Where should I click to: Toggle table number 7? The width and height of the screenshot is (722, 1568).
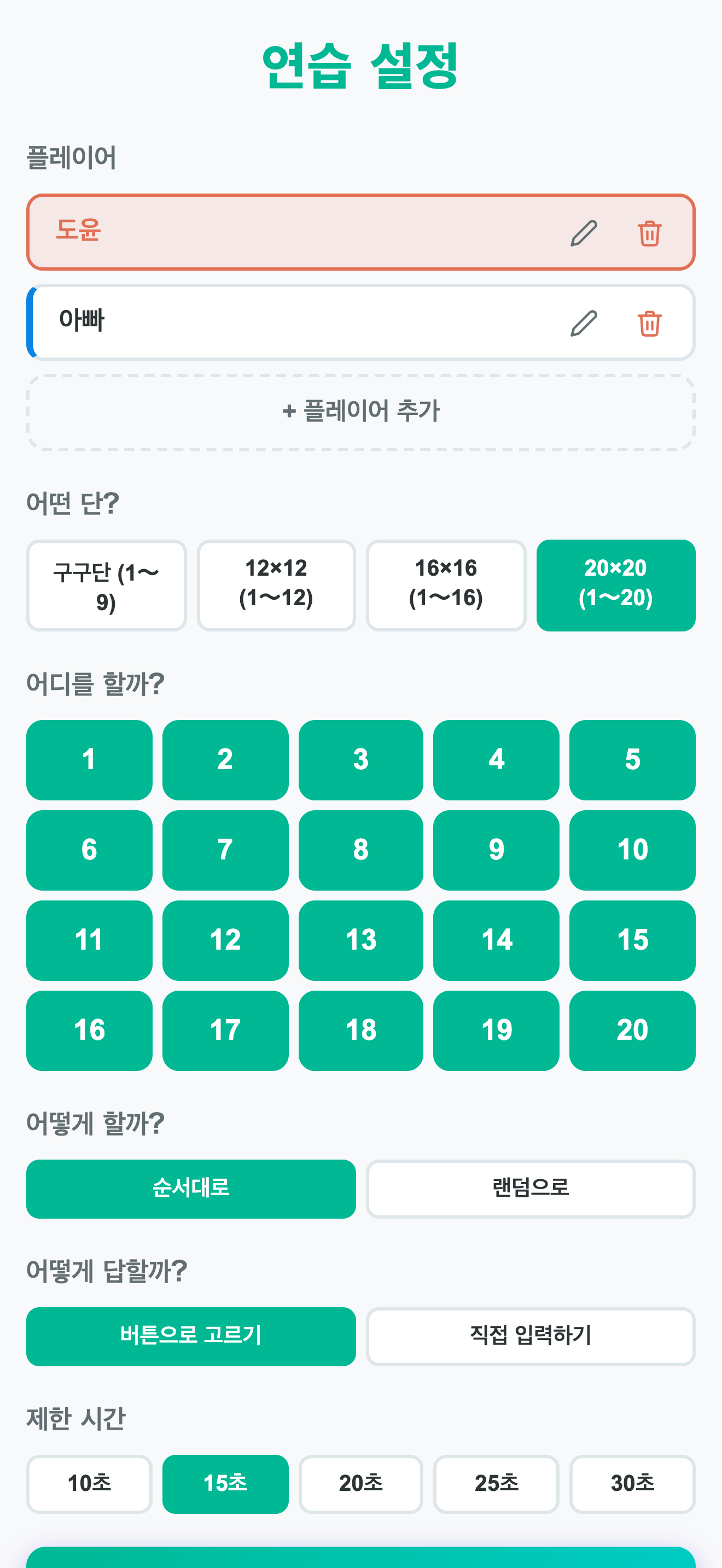(225, 850)
